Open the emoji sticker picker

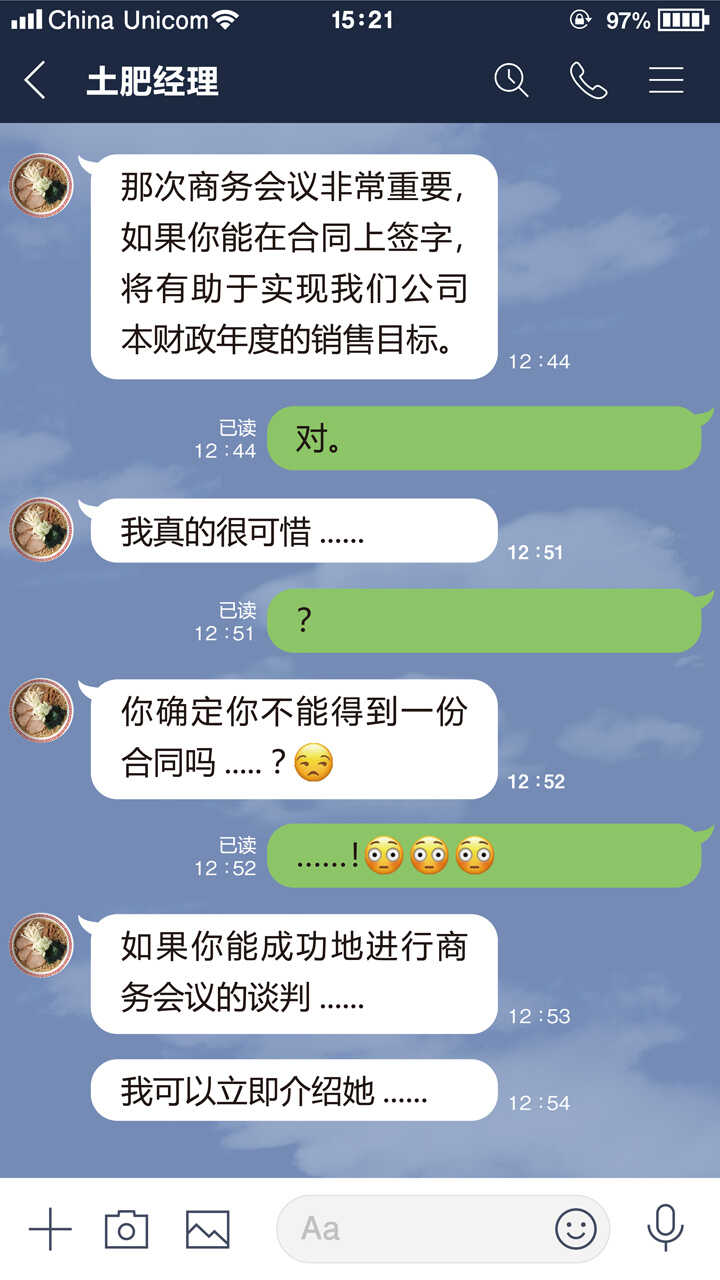click(576, 1229)
